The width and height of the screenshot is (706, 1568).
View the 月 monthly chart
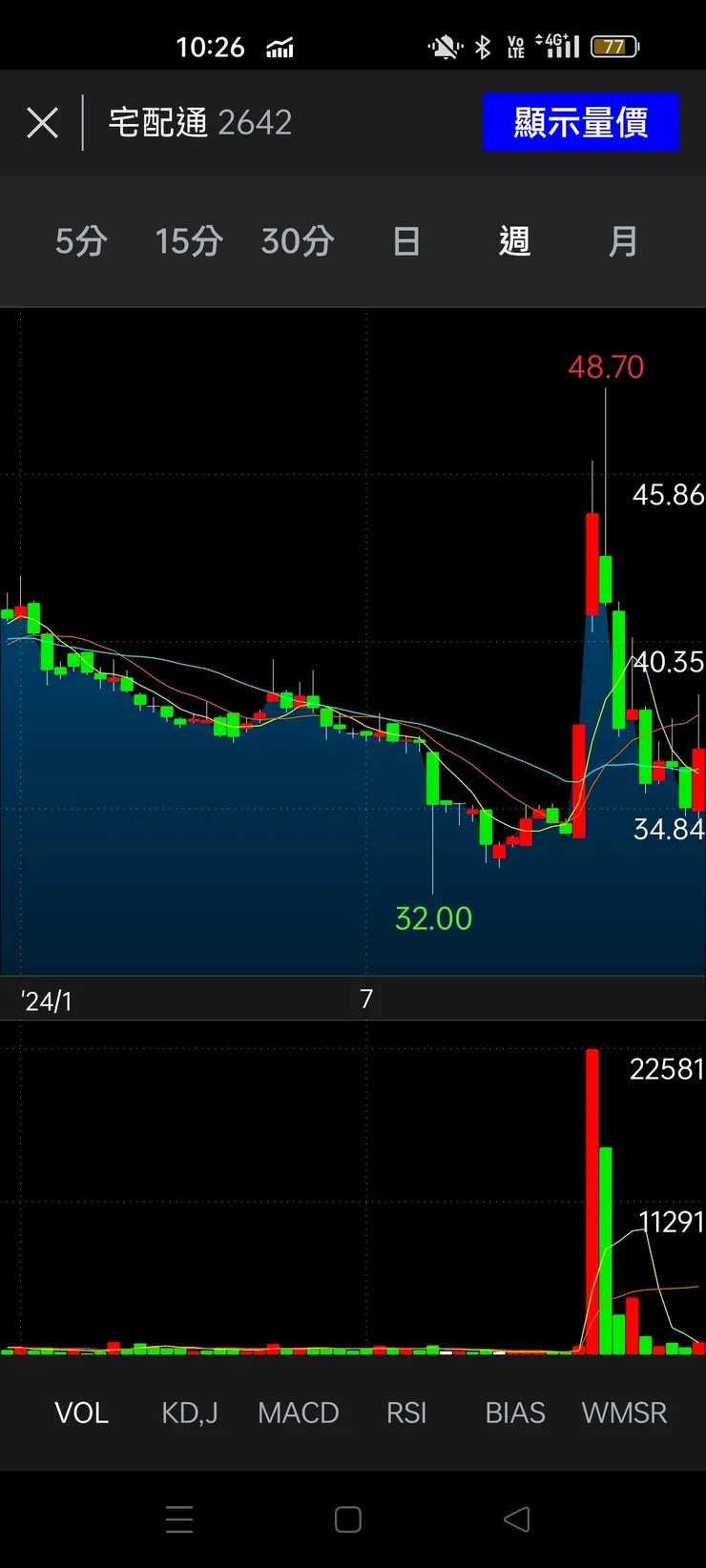click(623, 241)
